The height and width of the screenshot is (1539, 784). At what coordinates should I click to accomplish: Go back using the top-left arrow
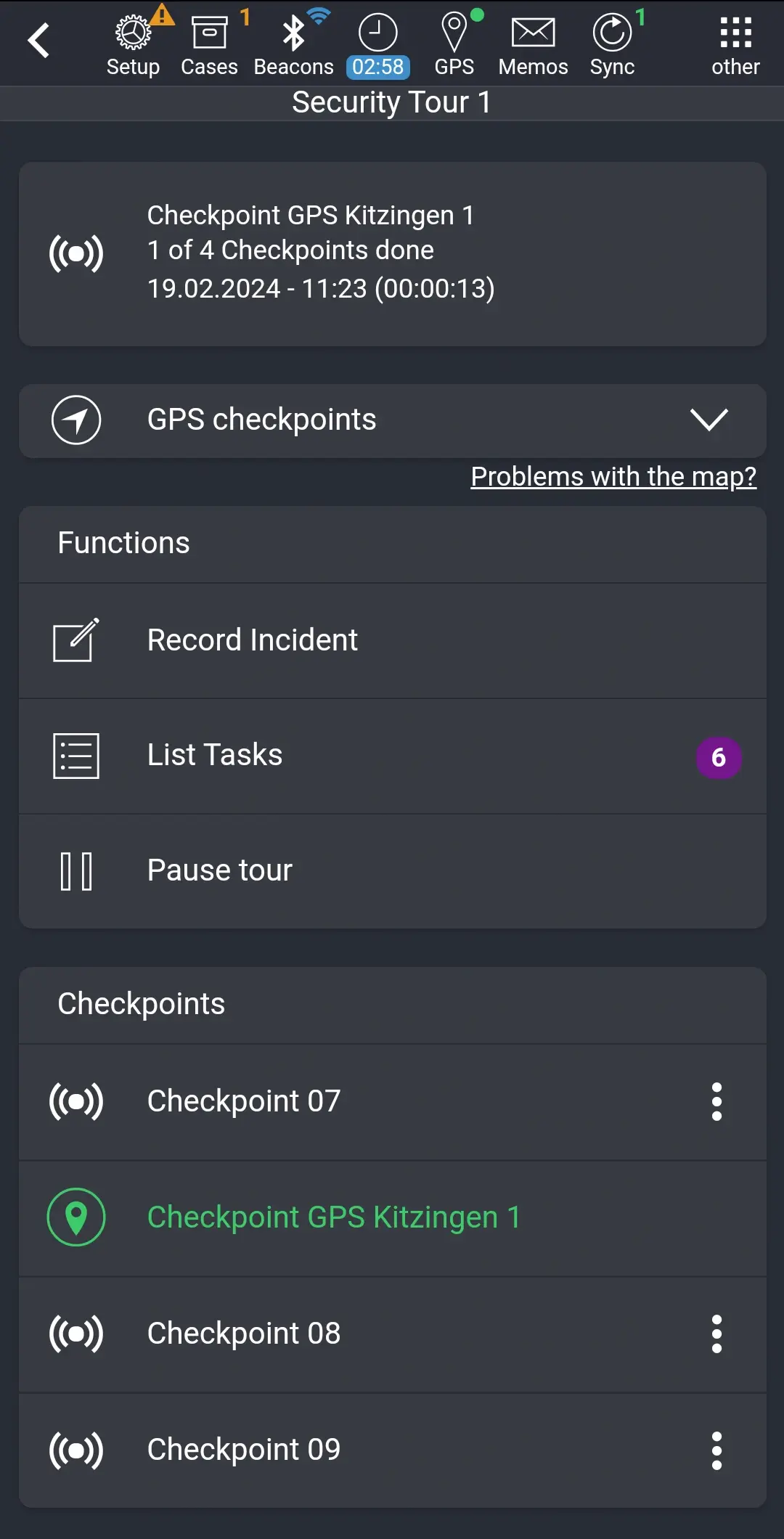click(x=38, y=41)
